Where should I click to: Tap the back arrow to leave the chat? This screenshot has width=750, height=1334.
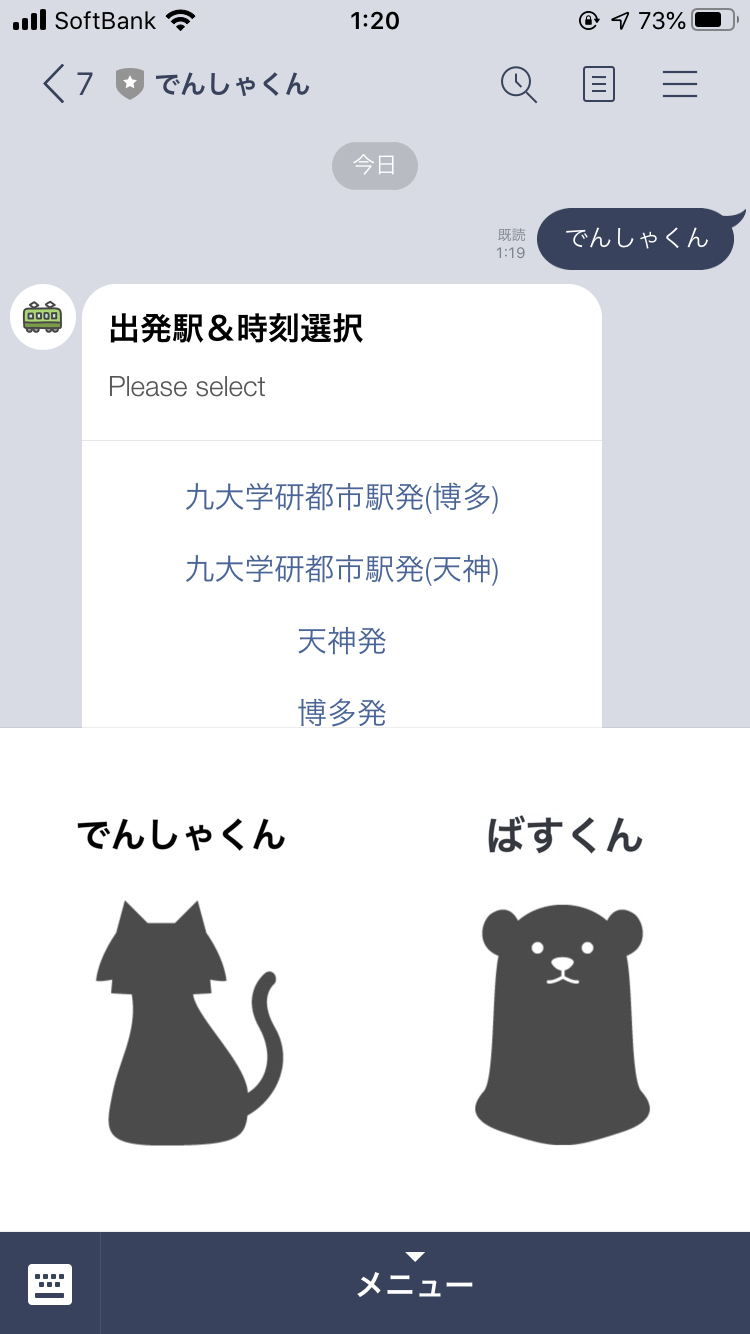tap(50, 84)
